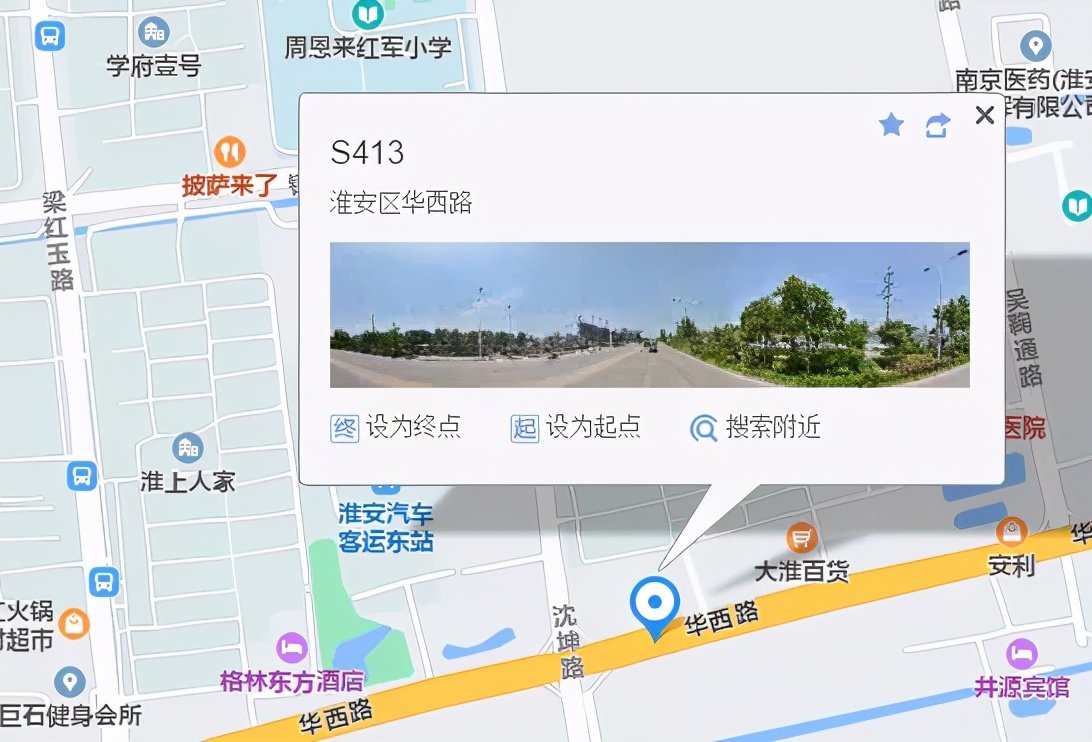The width and height of the screenshot is (1092, 742).
Task: Tap the blue location pin on 华西路
Action: pos(655,603)
